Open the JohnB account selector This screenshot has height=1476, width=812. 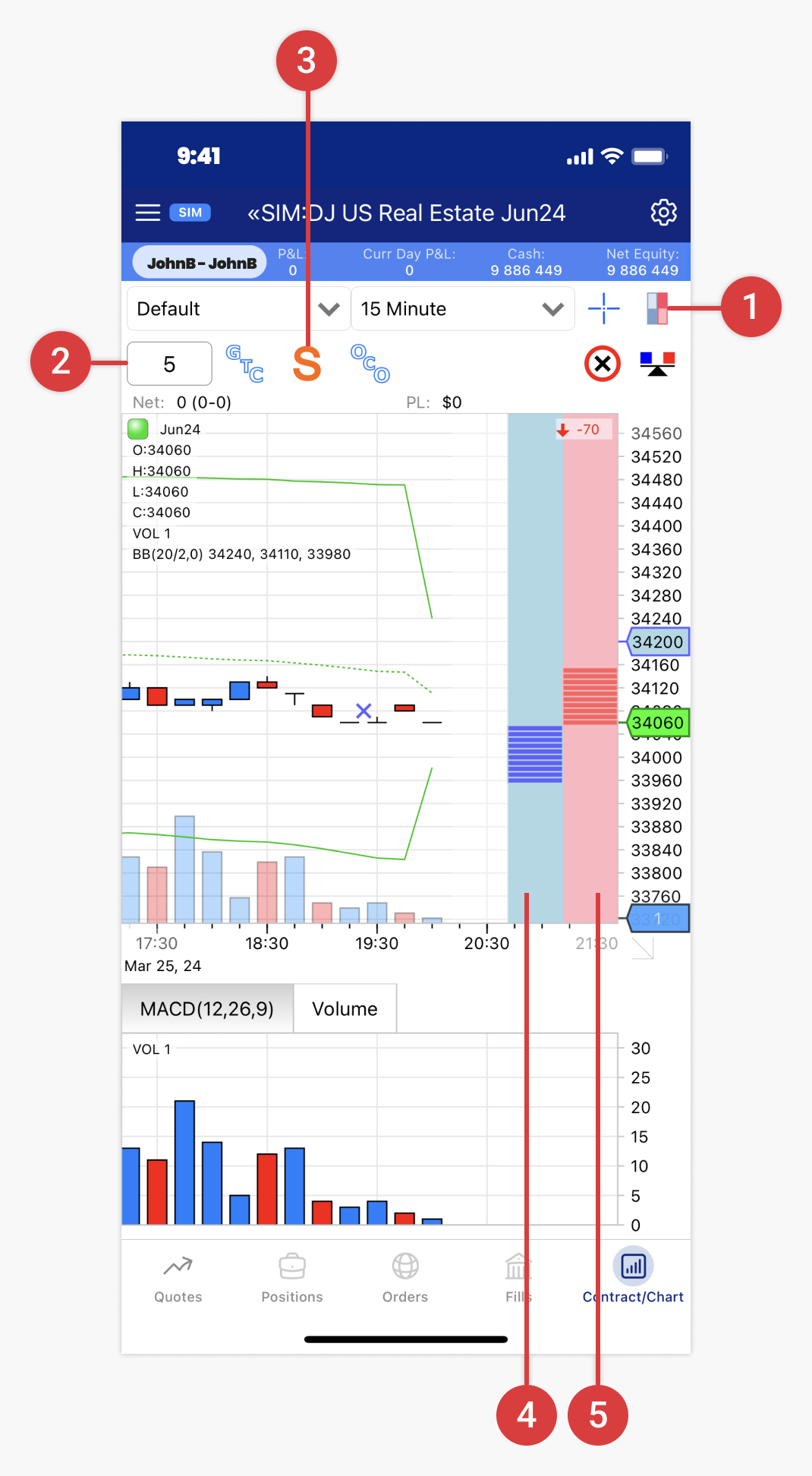point(199,261)
